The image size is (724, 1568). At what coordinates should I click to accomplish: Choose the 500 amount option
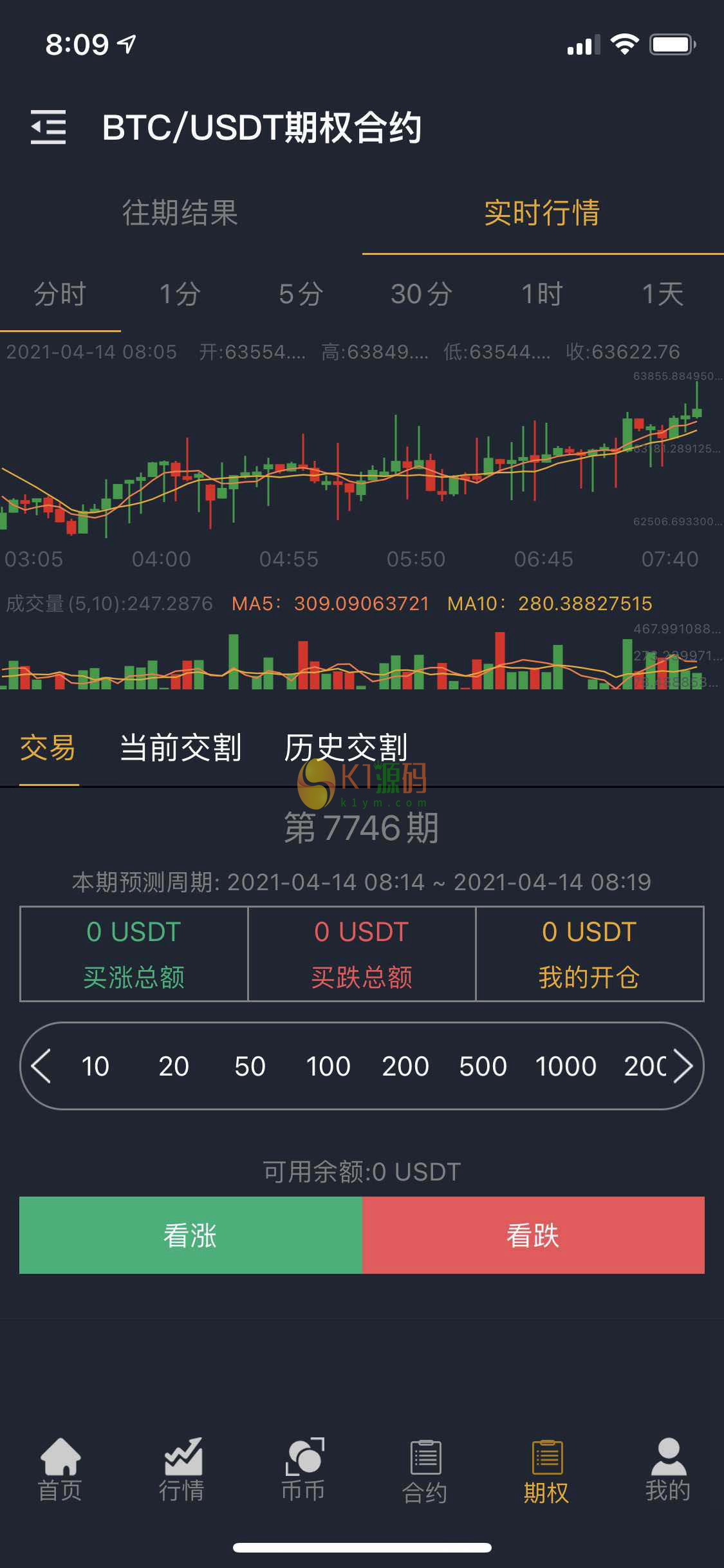pos(483,1067)
